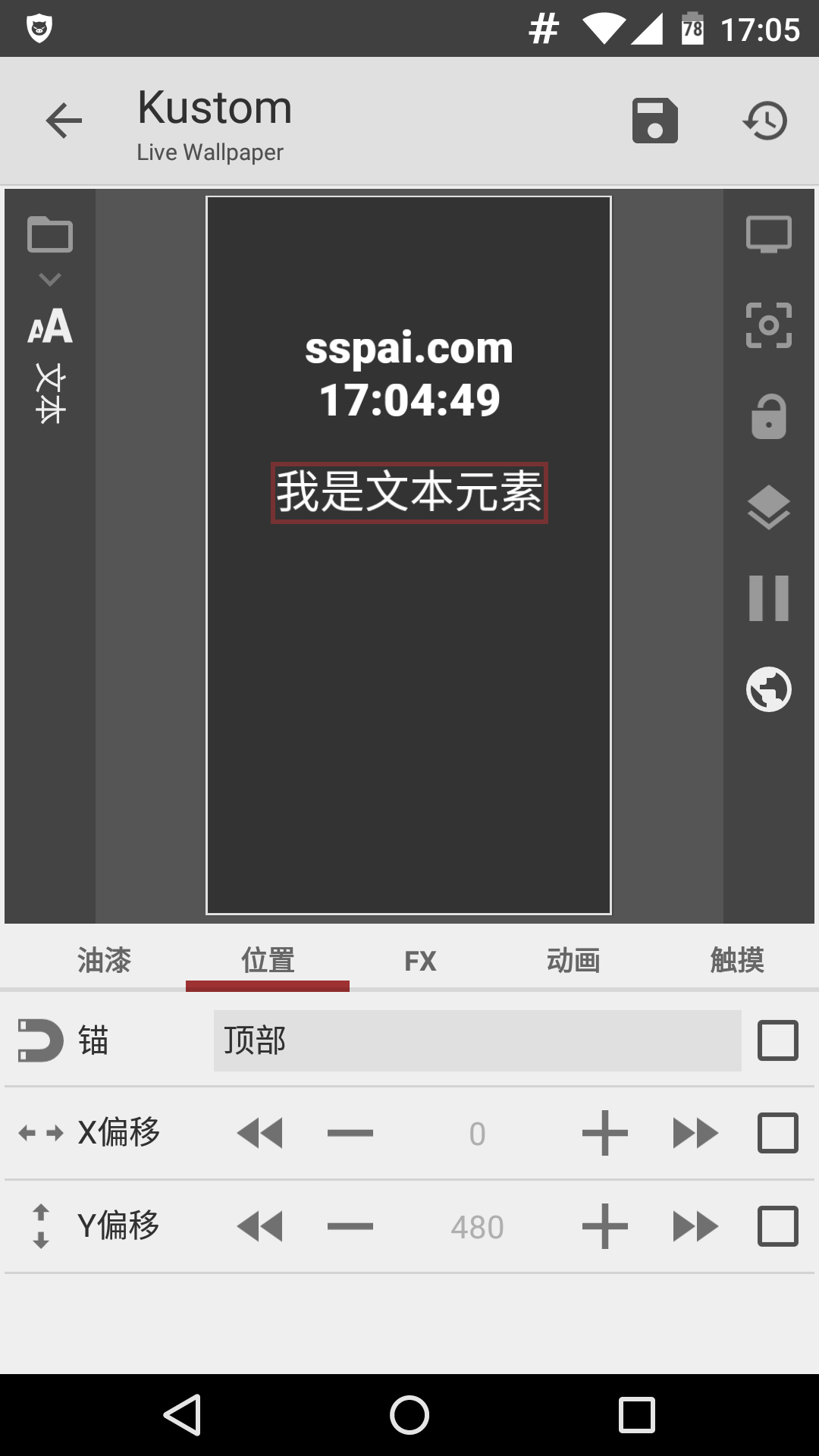The image size is (819, 1456).
Task: Go back using the app bar arrow
Action: pos(64,121)
